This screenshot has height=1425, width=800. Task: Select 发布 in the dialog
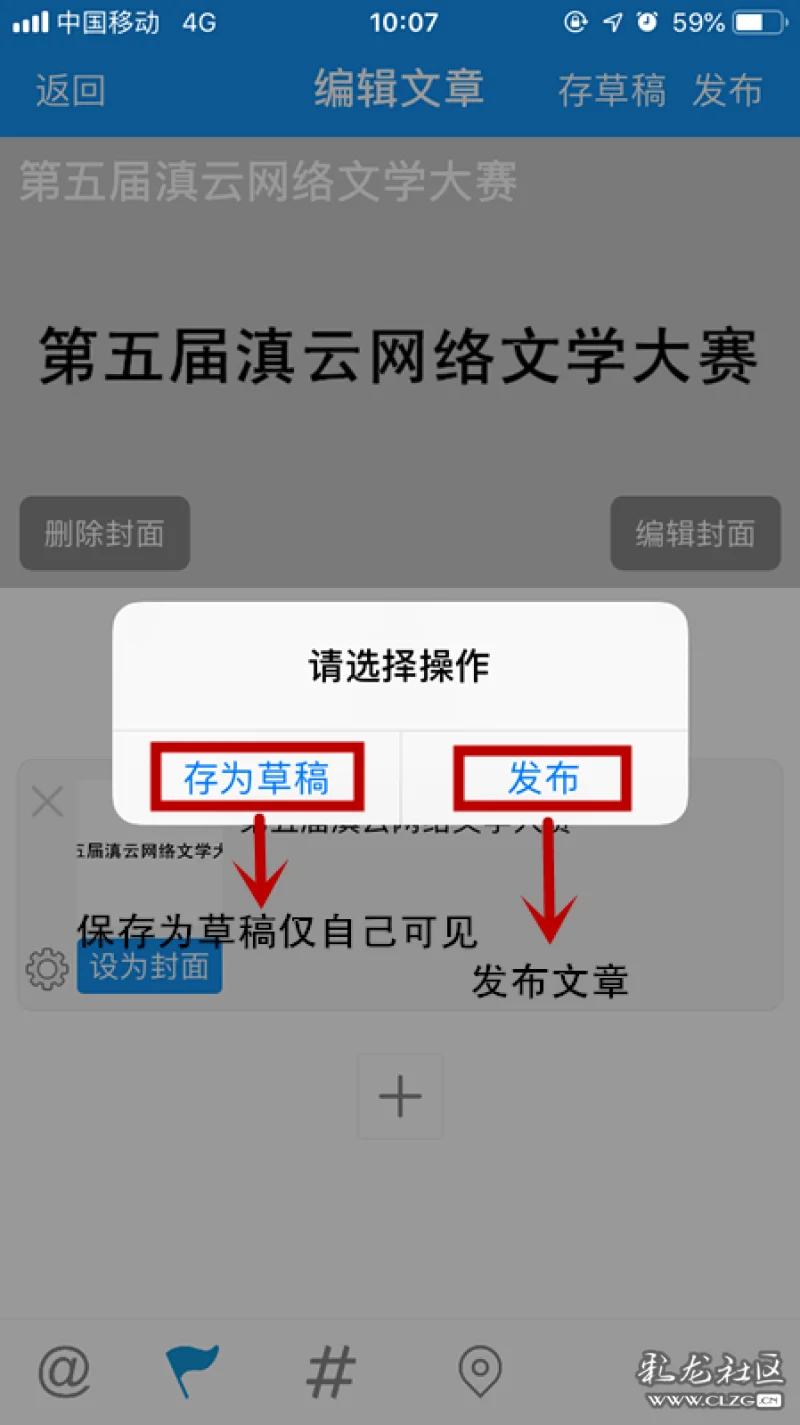[x=543, y=778]
